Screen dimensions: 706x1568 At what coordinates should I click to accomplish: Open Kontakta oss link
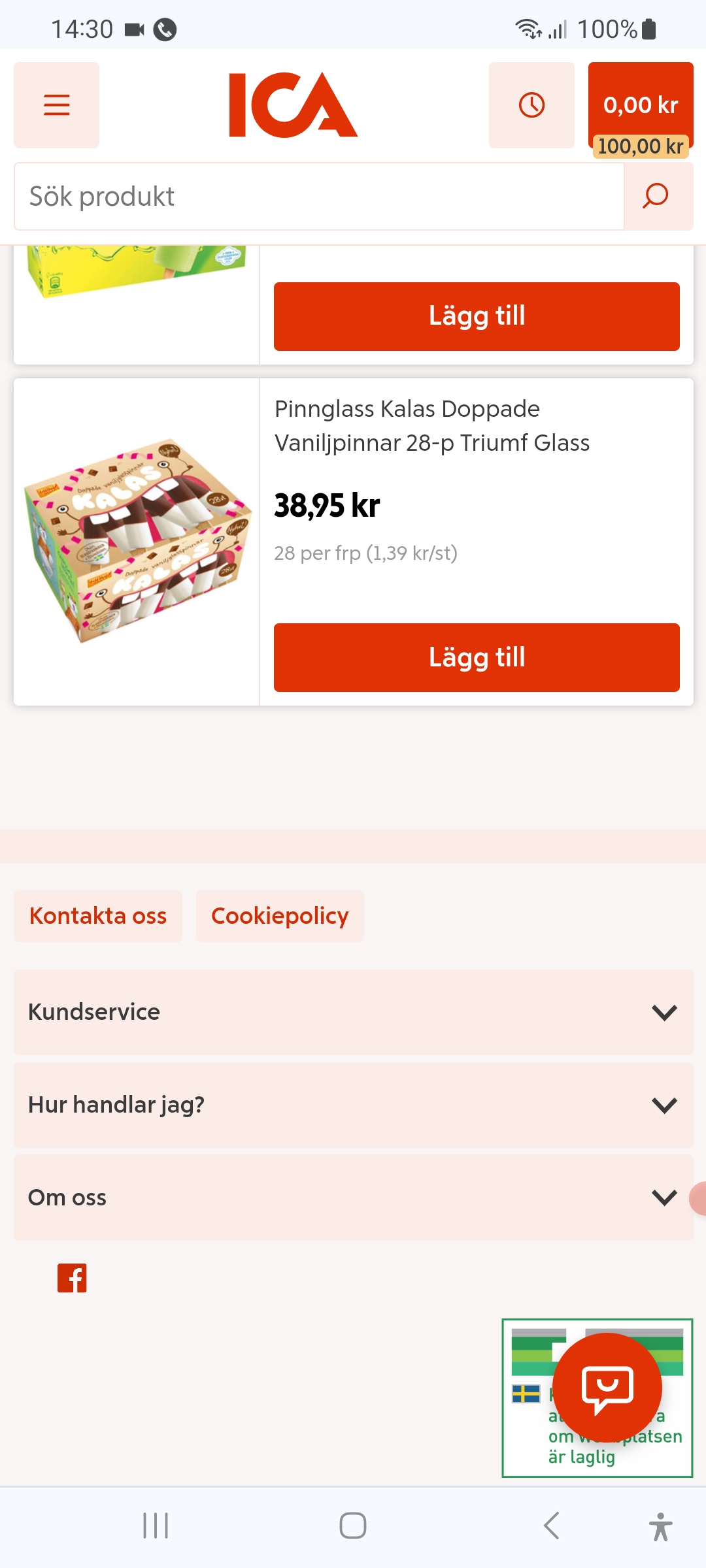pos(98,916)
